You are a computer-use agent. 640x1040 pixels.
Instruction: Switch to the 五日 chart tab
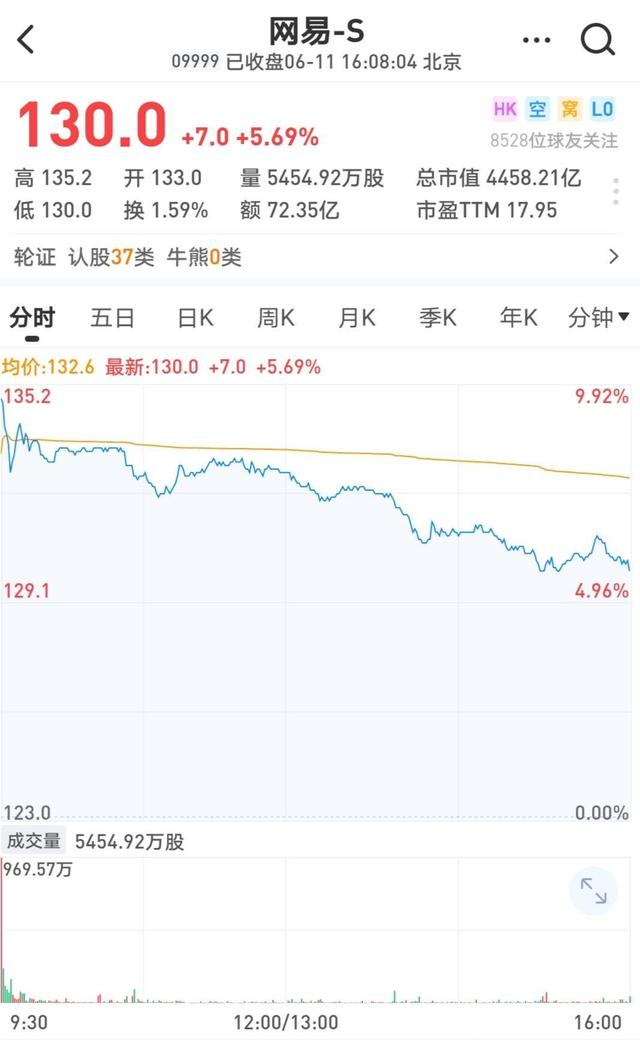(x=112, y=318)
